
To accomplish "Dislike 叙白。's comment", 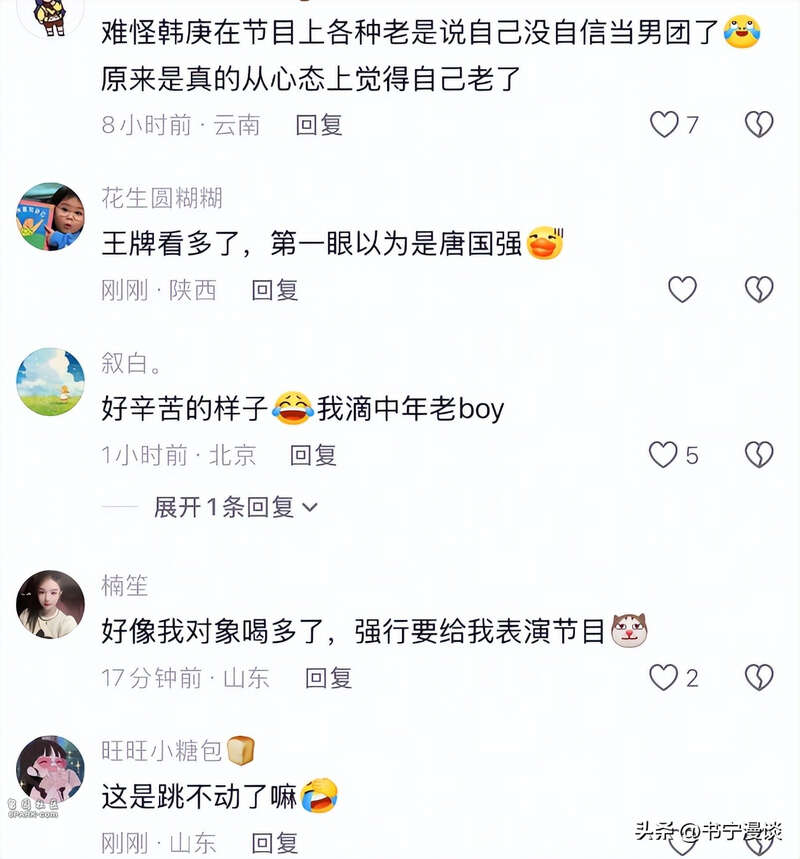I will point(759,456).
